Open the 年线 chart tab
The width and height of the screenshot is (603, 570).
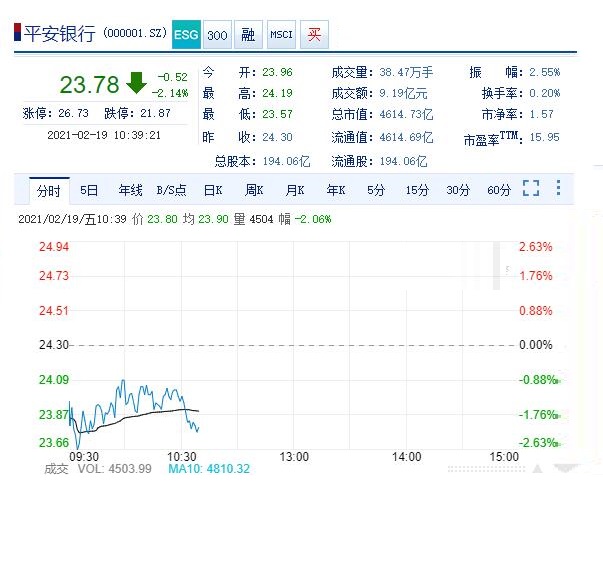pyautogui.click(x=130, y=190)
